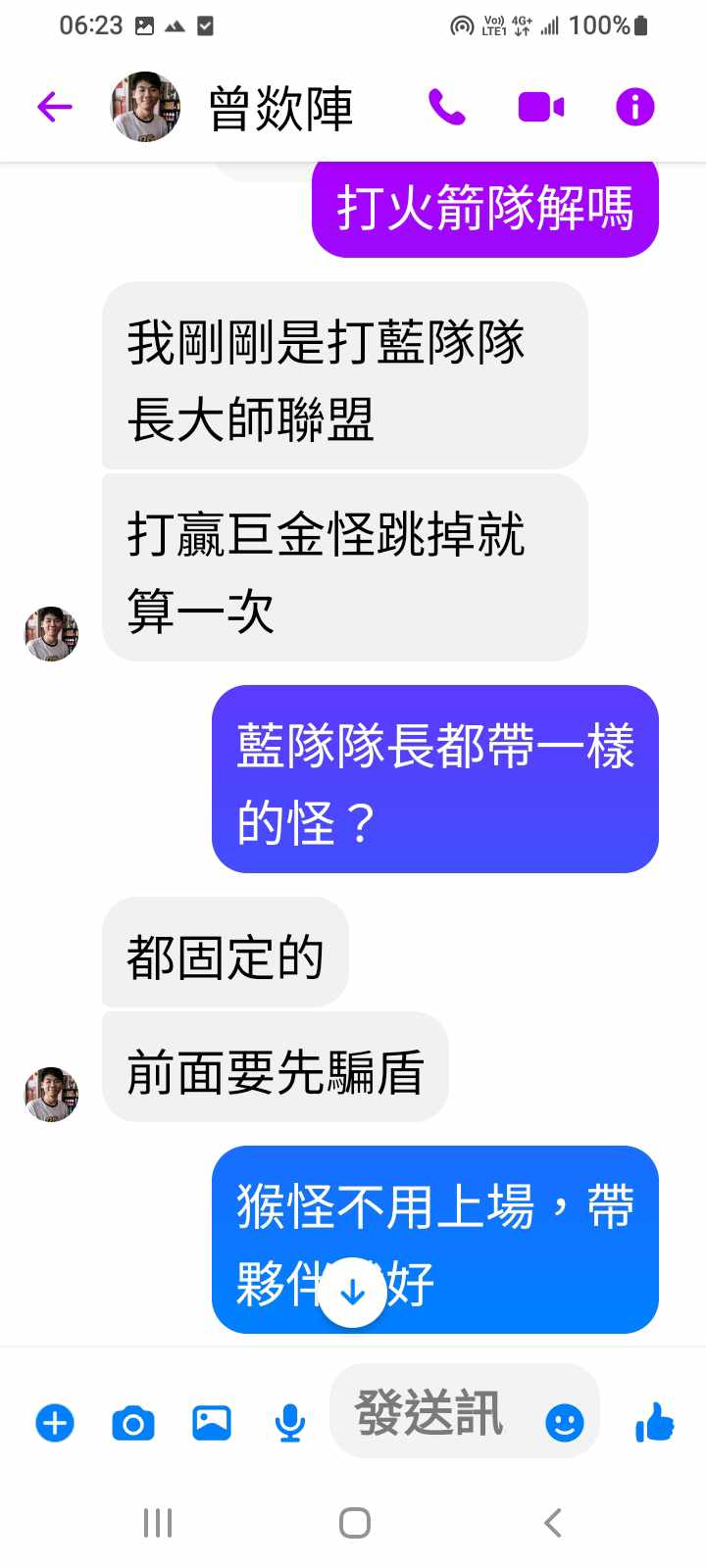This screenshot has height=1568, width=706.
Task: Start a video call with 曾歎陣
Action: [540, 107]
